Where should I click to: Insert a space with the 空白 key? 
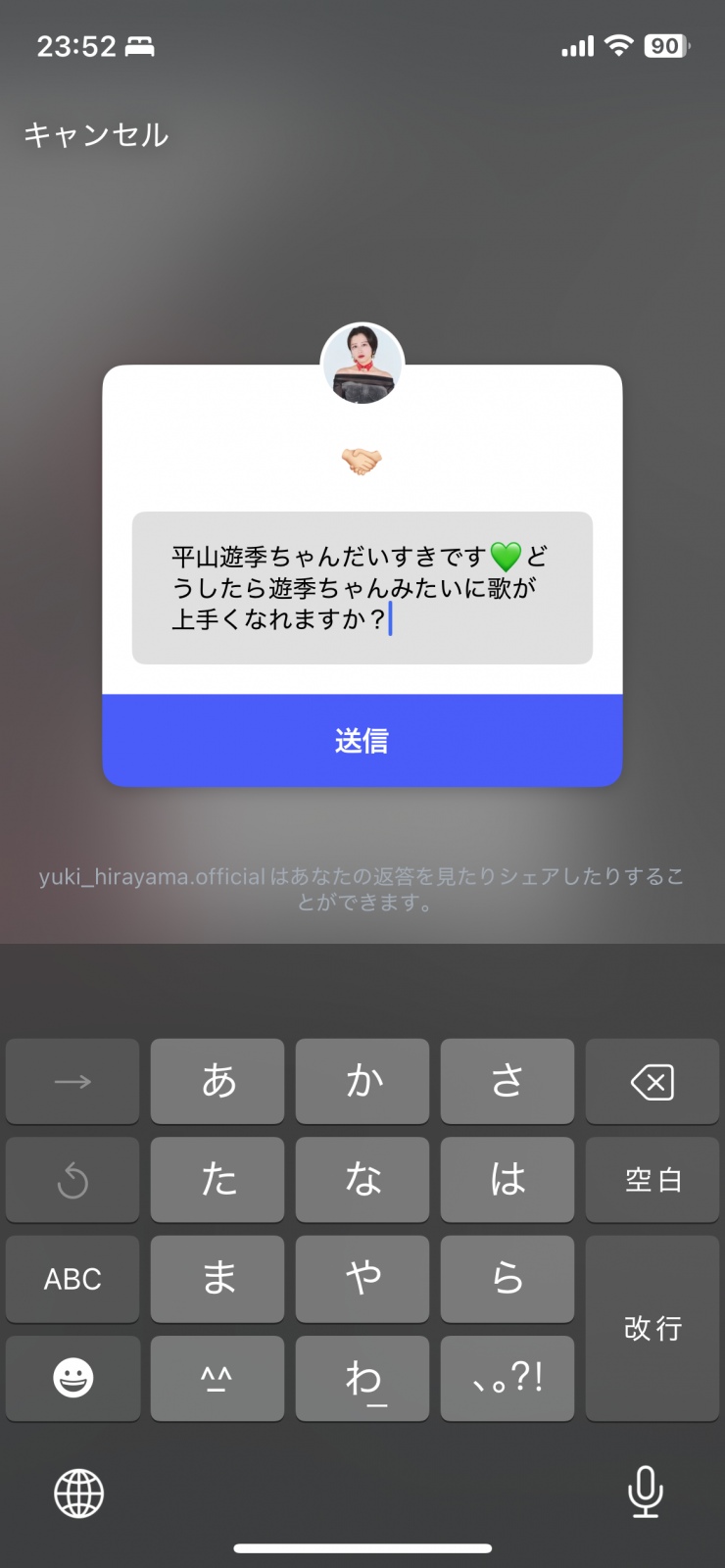(652, 1180)
